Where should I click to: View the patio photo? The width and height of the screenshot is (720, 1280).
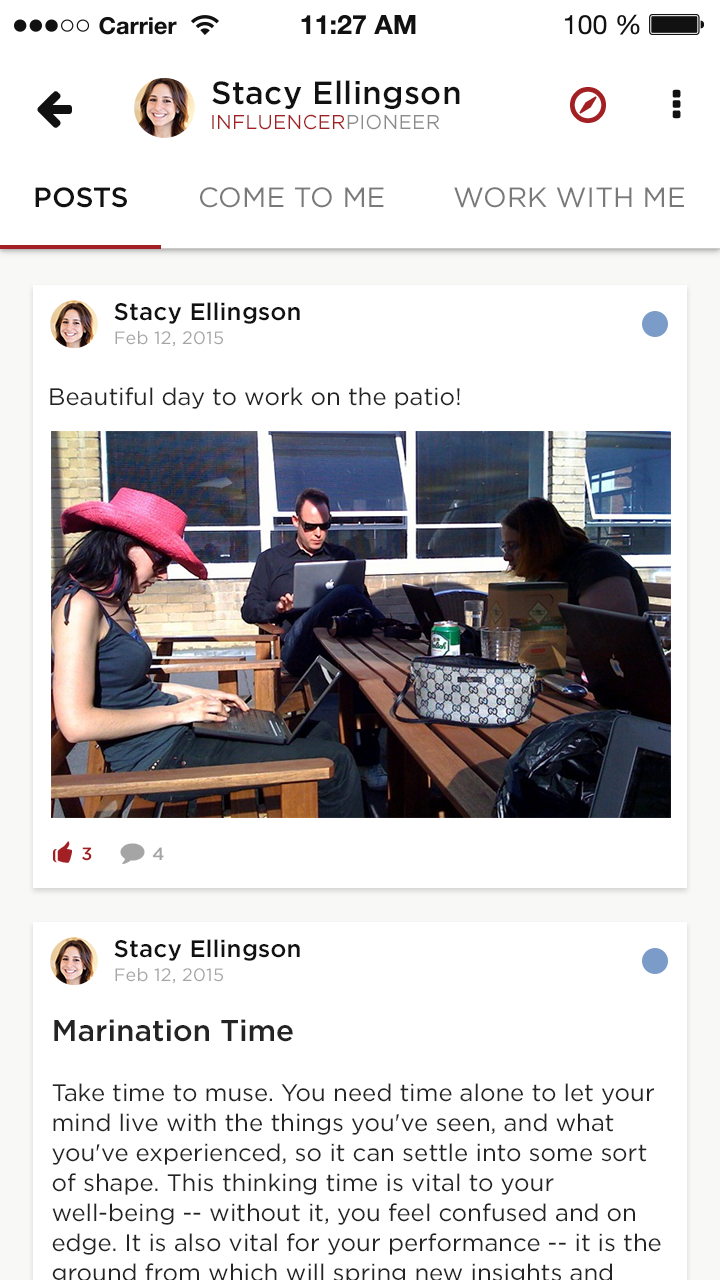[x=360, y=624]
